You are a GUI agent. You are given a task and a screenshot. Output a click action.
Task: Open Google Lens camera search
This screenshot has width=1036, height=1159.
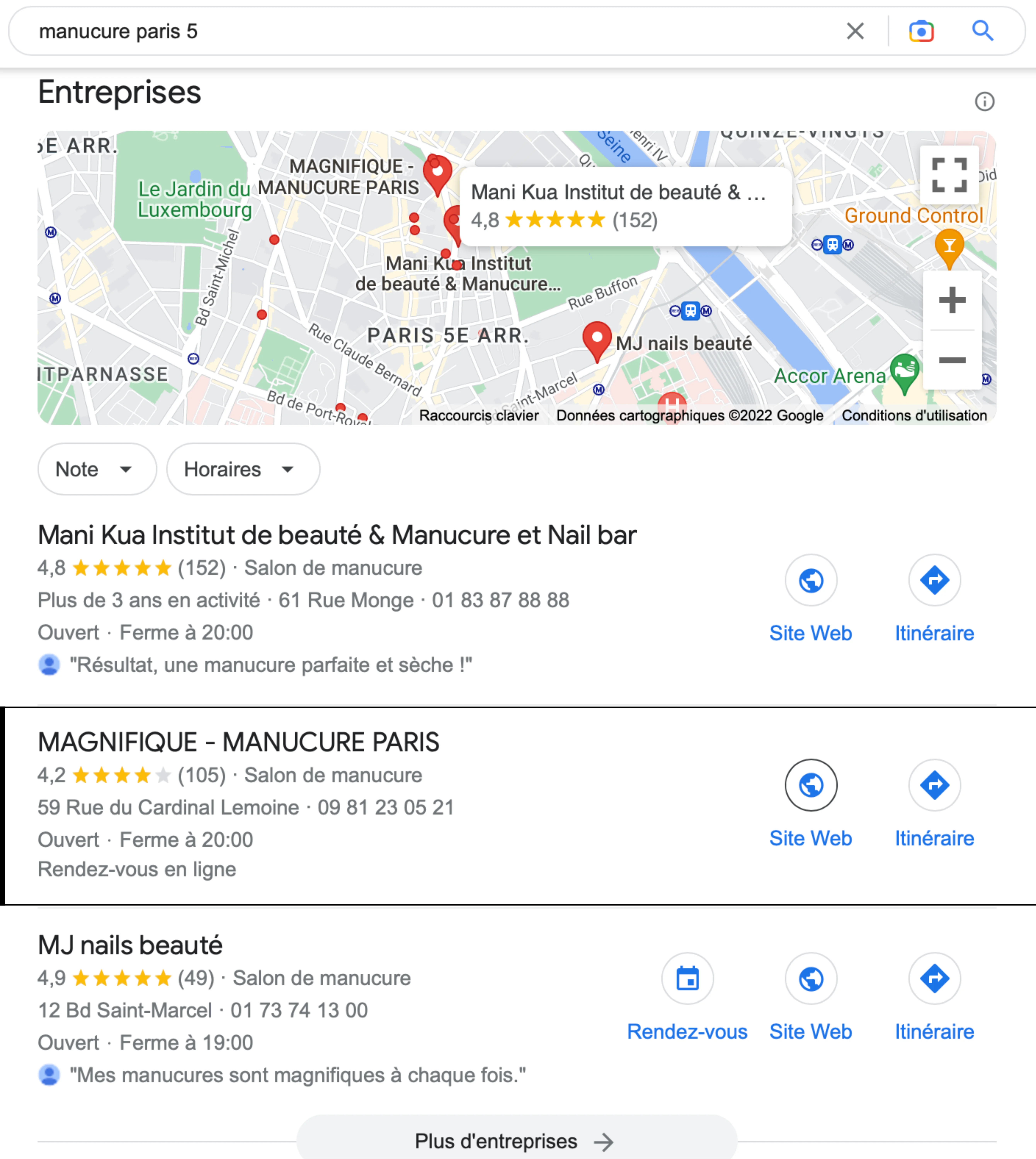[921, 31]
